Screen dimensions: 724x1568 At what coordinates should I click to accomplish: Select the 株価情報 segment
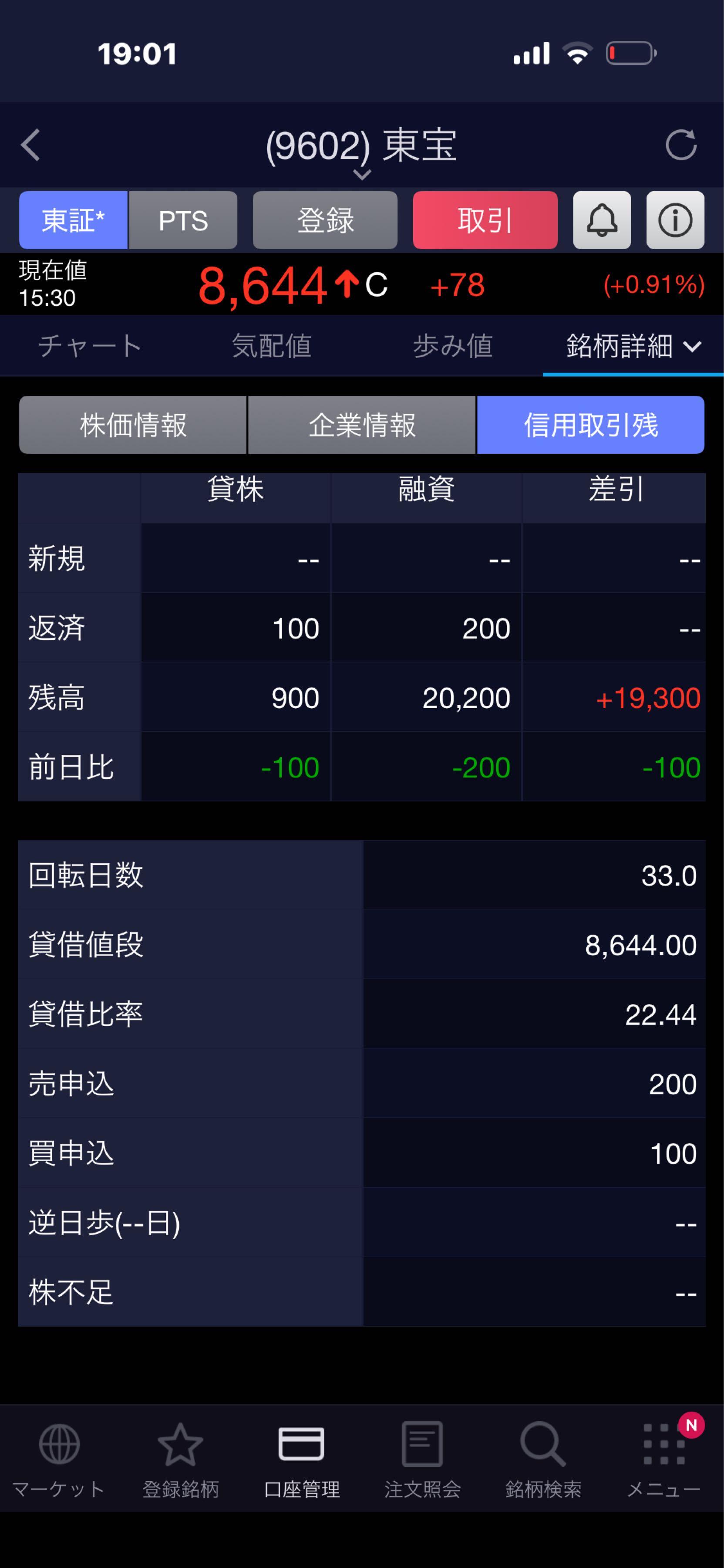(x=133, y=425)
